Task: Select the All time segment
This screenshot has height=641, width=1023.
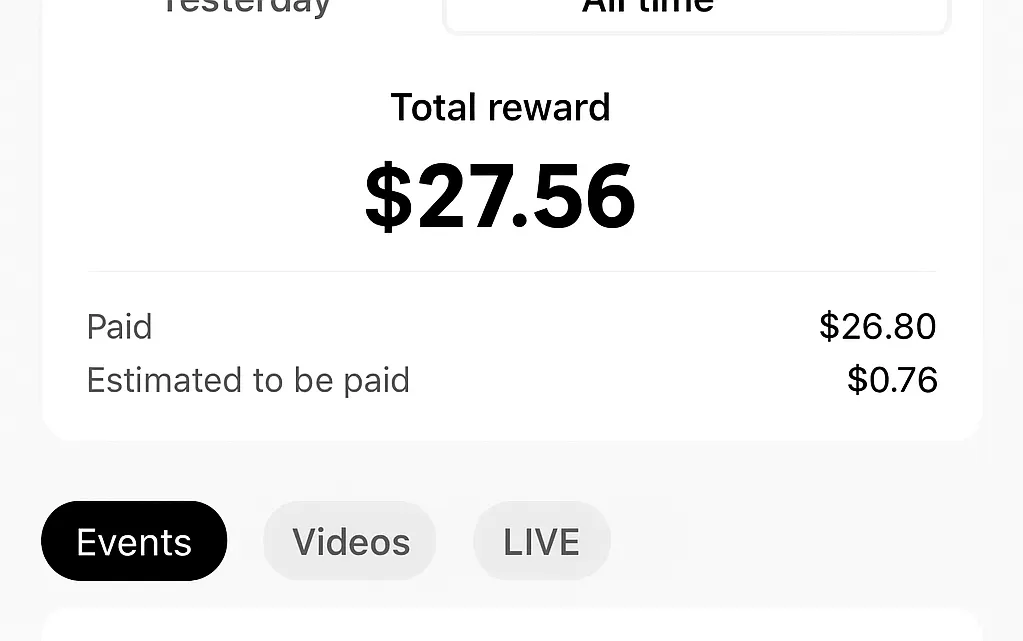Action: [696, 10]
